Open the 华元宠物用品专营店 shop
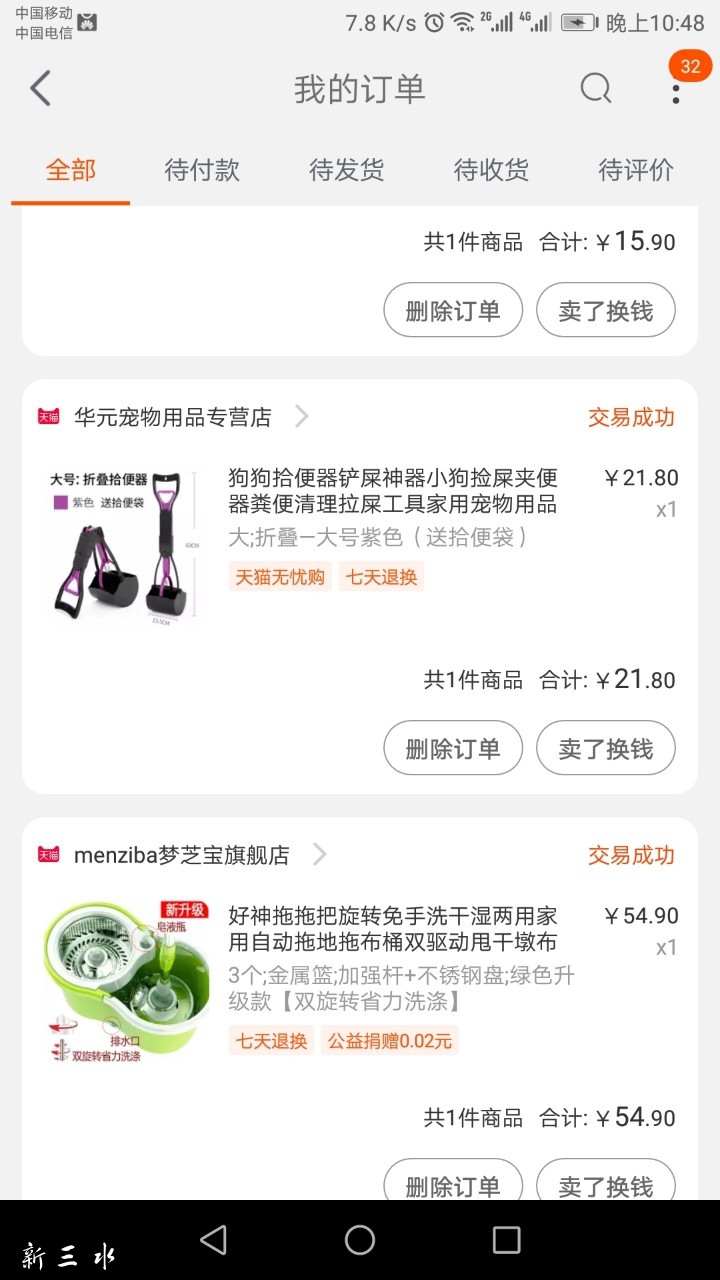Screen dimensions: 720x1280 (x=173, y=417)
